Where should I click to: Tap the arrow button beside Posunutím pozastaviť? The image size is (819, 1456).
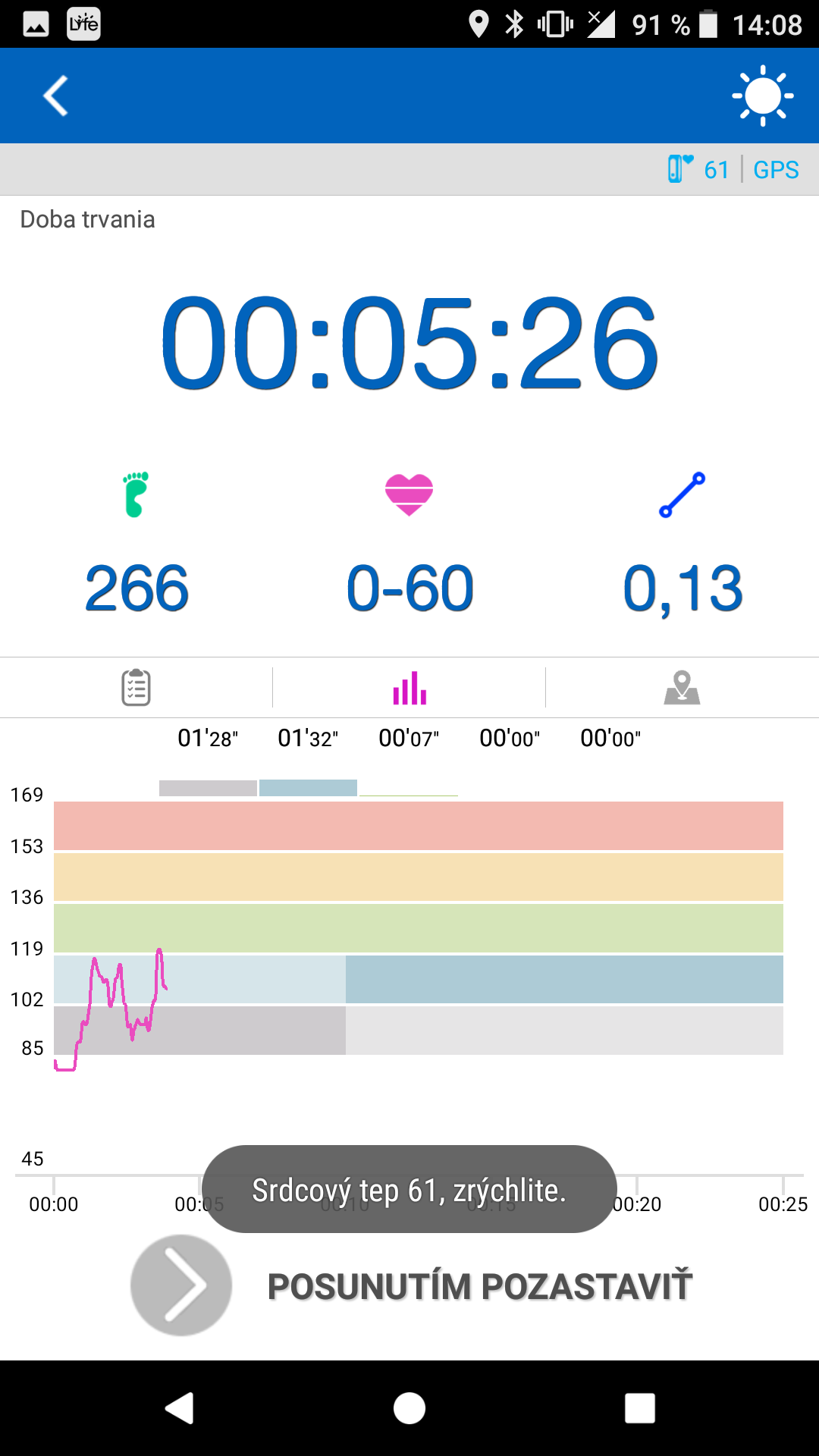click(x=181, y=1285)
